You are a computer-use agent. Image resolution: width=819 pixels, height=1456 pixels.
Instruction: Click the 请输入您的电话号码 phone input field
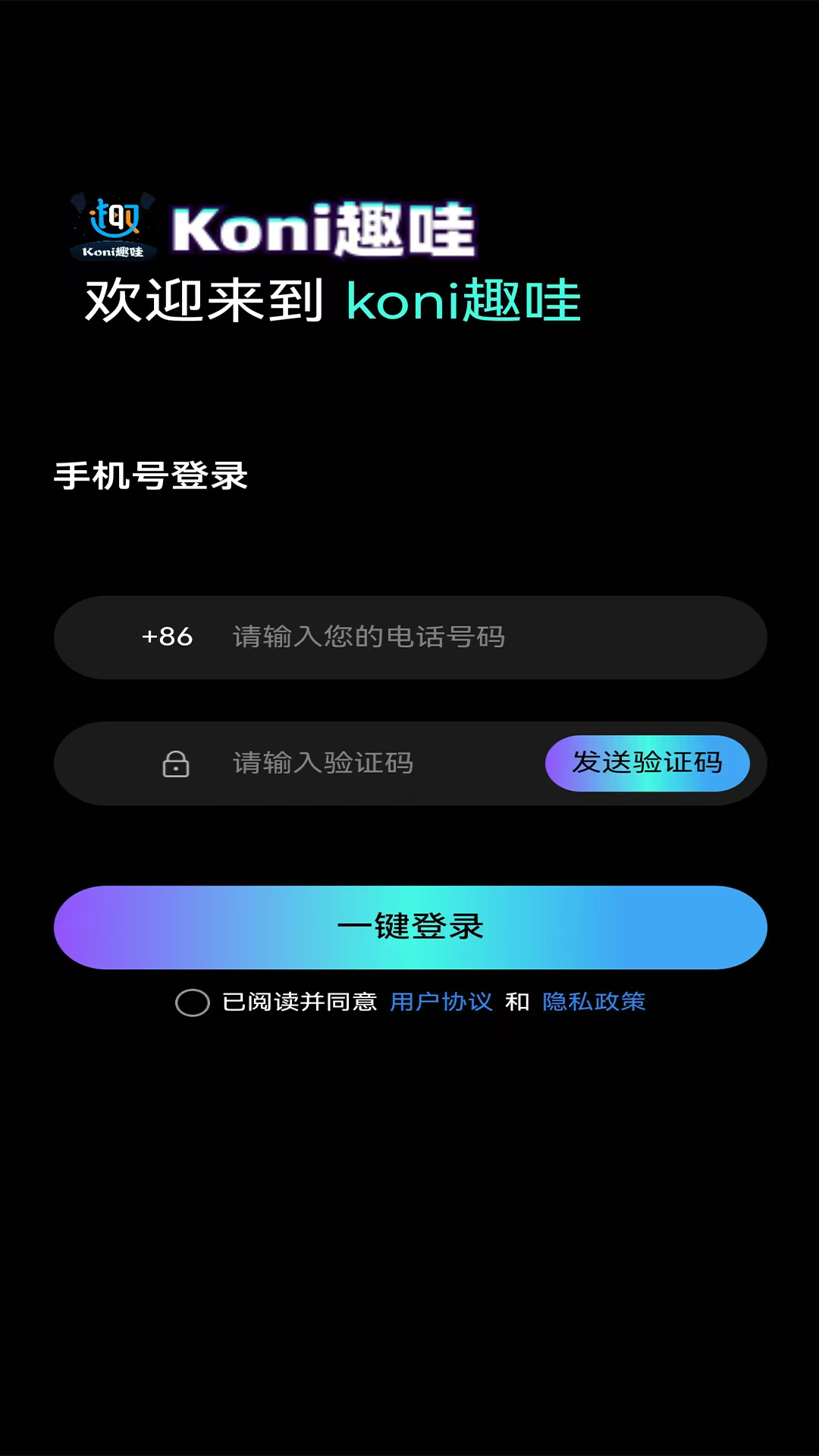coord(368,637)
